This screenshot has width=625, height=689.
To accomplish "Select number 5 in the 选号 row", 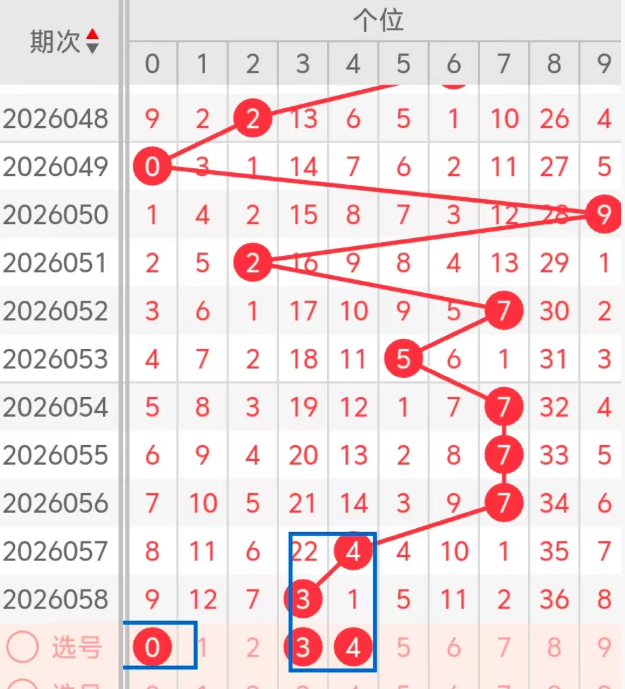I will (403, 648).
